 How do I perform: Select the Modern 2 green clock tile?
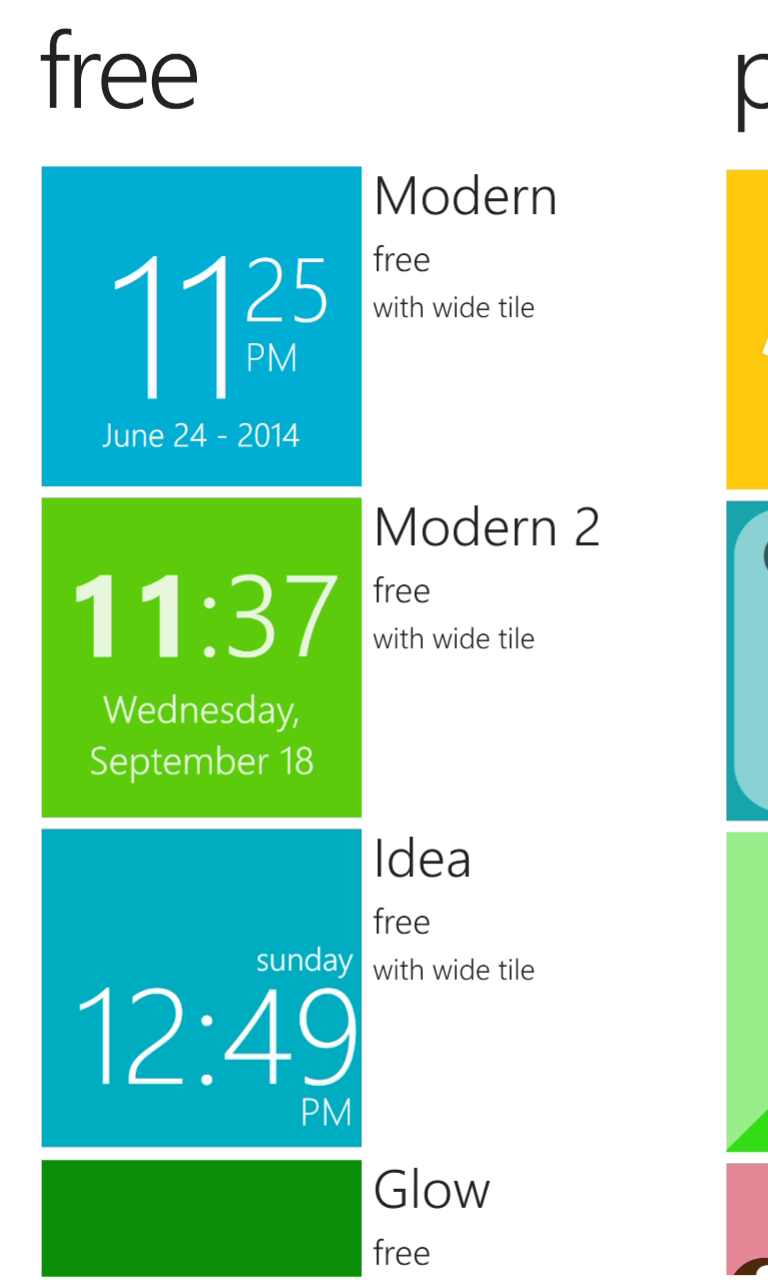point(201,657)
